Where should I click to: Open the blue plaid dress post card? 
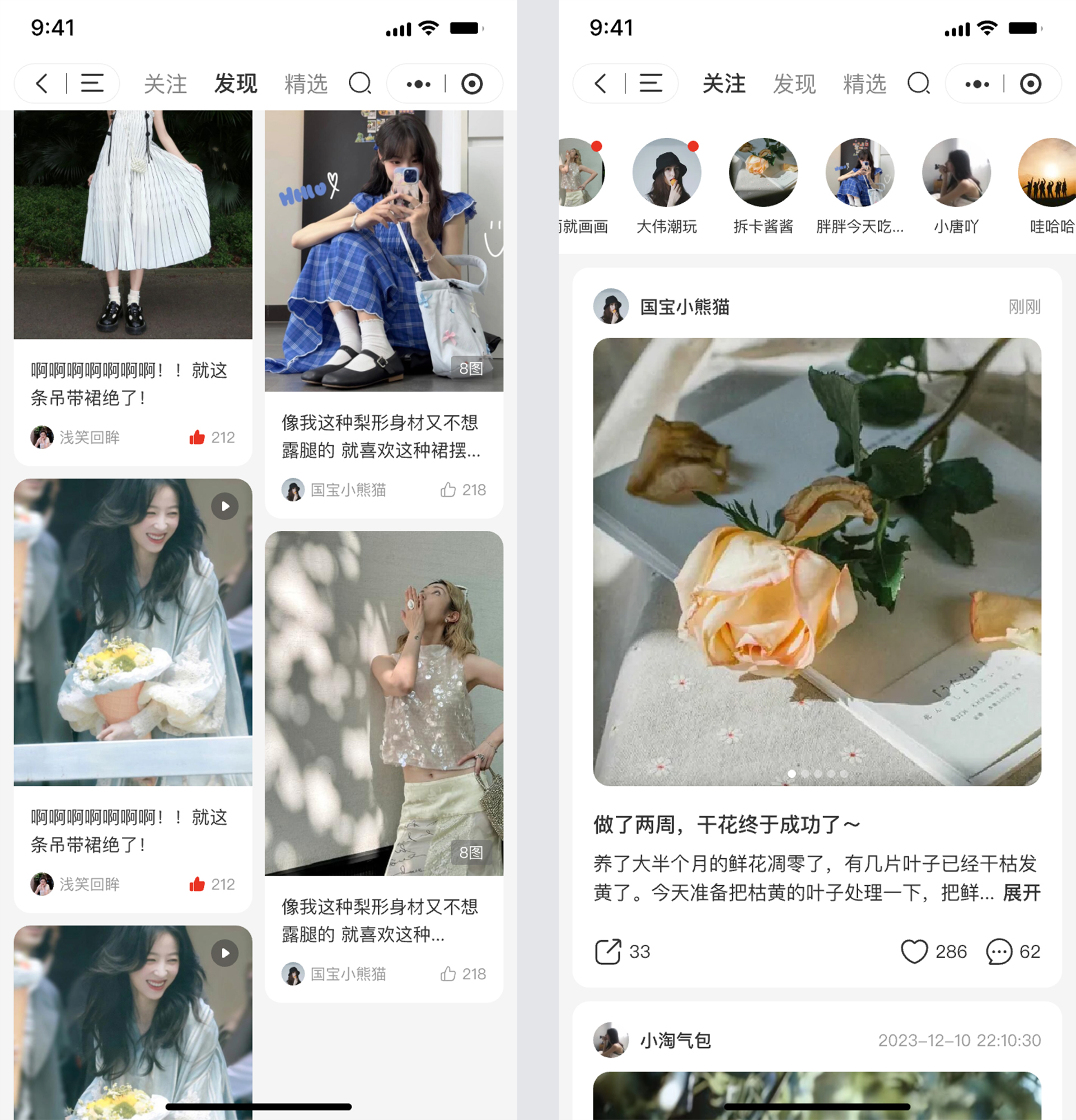pos(384,251)
